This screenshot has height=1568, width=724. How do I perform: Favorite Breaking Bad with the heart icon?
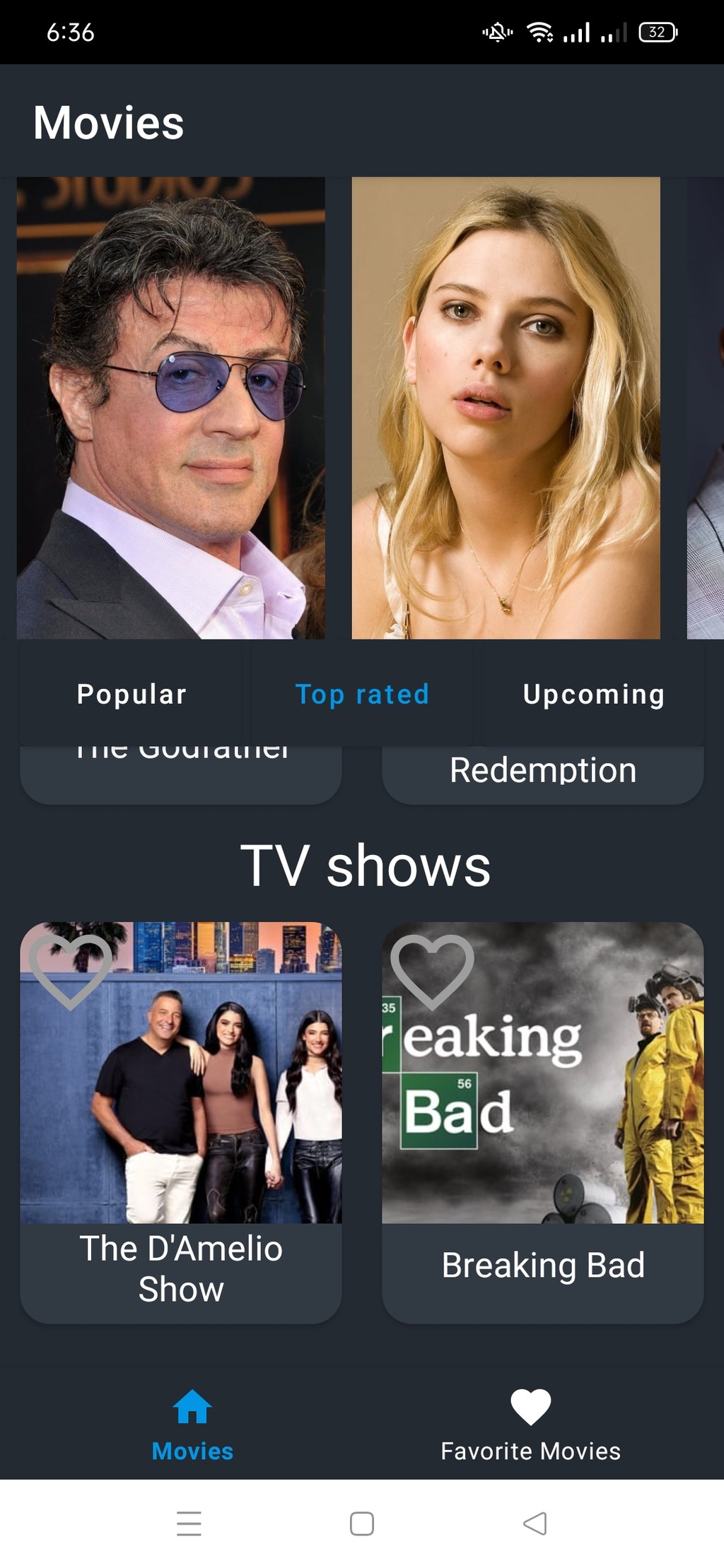[432, 971]
